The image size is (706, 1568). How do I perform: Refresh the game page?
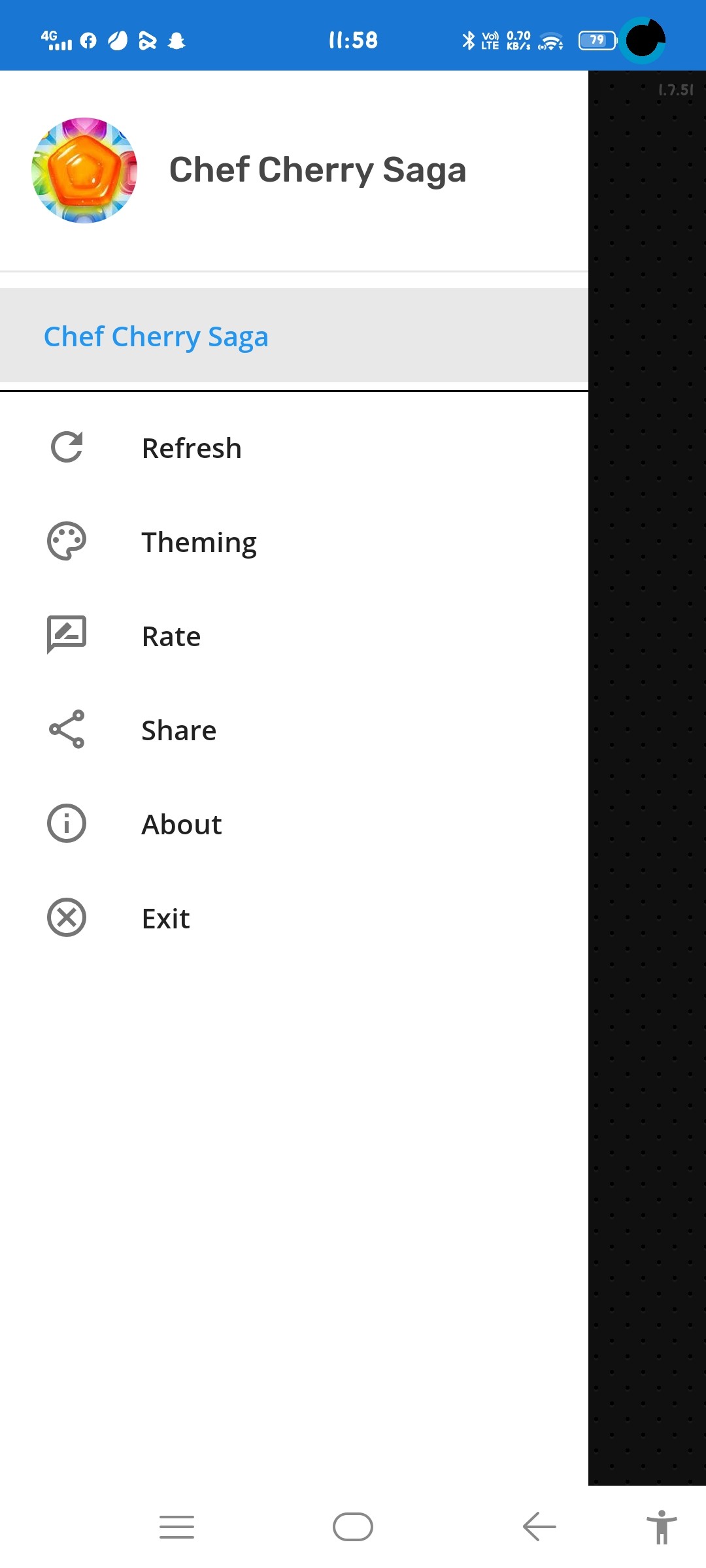pos(191,448)
